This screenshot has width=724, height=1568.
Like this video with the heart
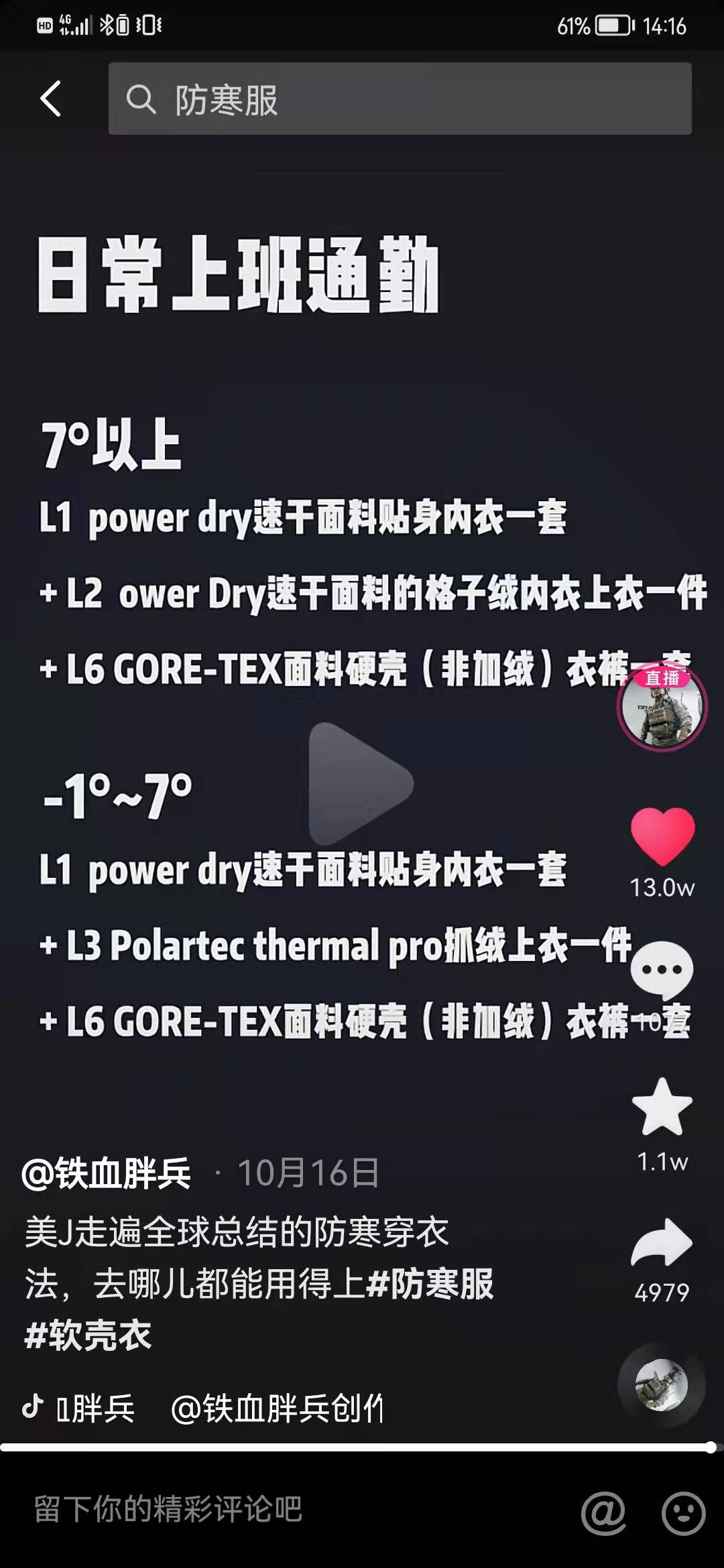[x=662, y=836]
